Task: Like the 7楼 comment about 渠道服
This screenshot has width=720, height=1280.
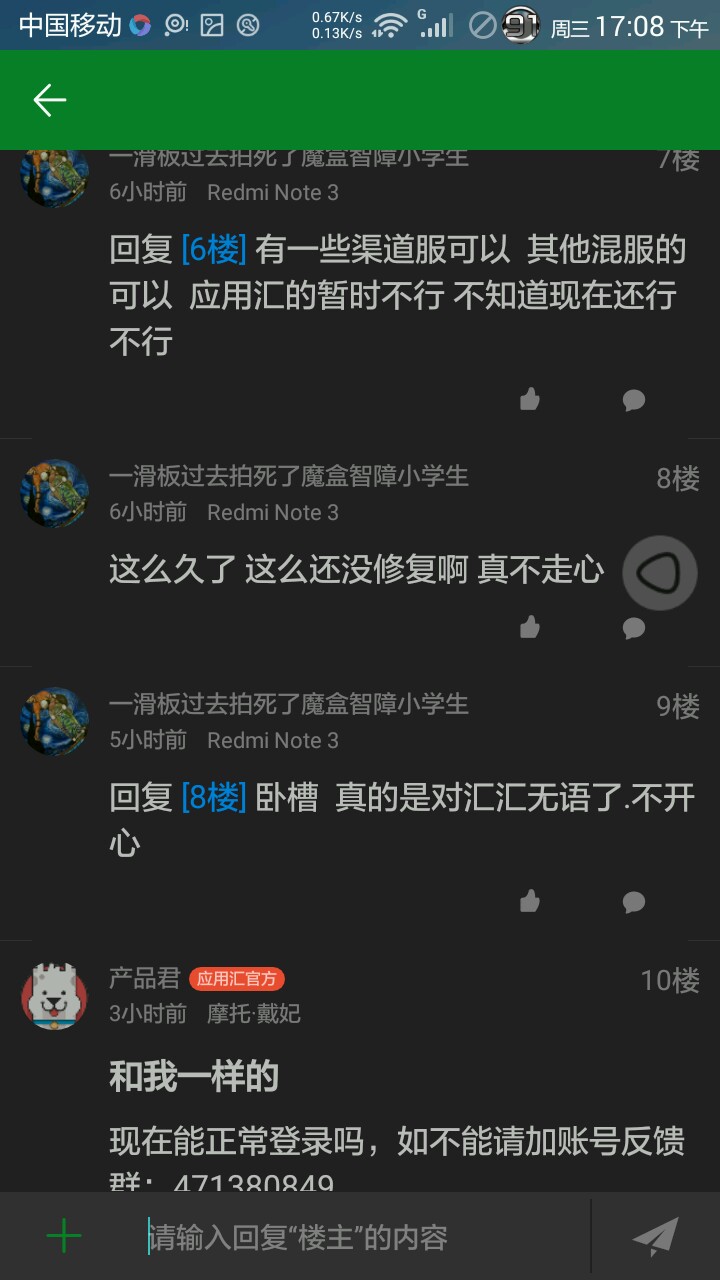Action: [x=530, y=400]
